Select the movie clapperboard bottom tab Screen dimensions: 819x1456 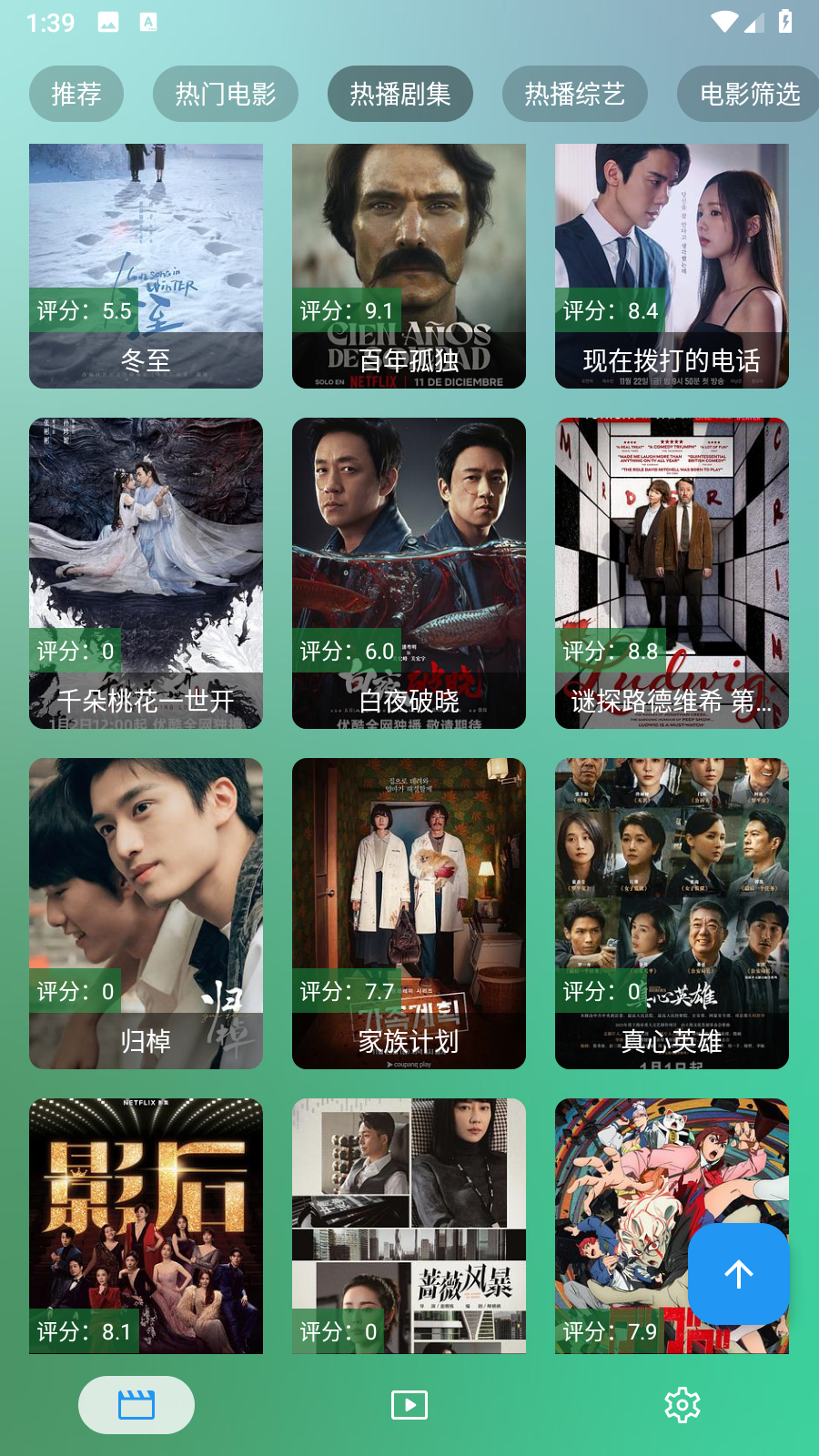[136, 1405]
